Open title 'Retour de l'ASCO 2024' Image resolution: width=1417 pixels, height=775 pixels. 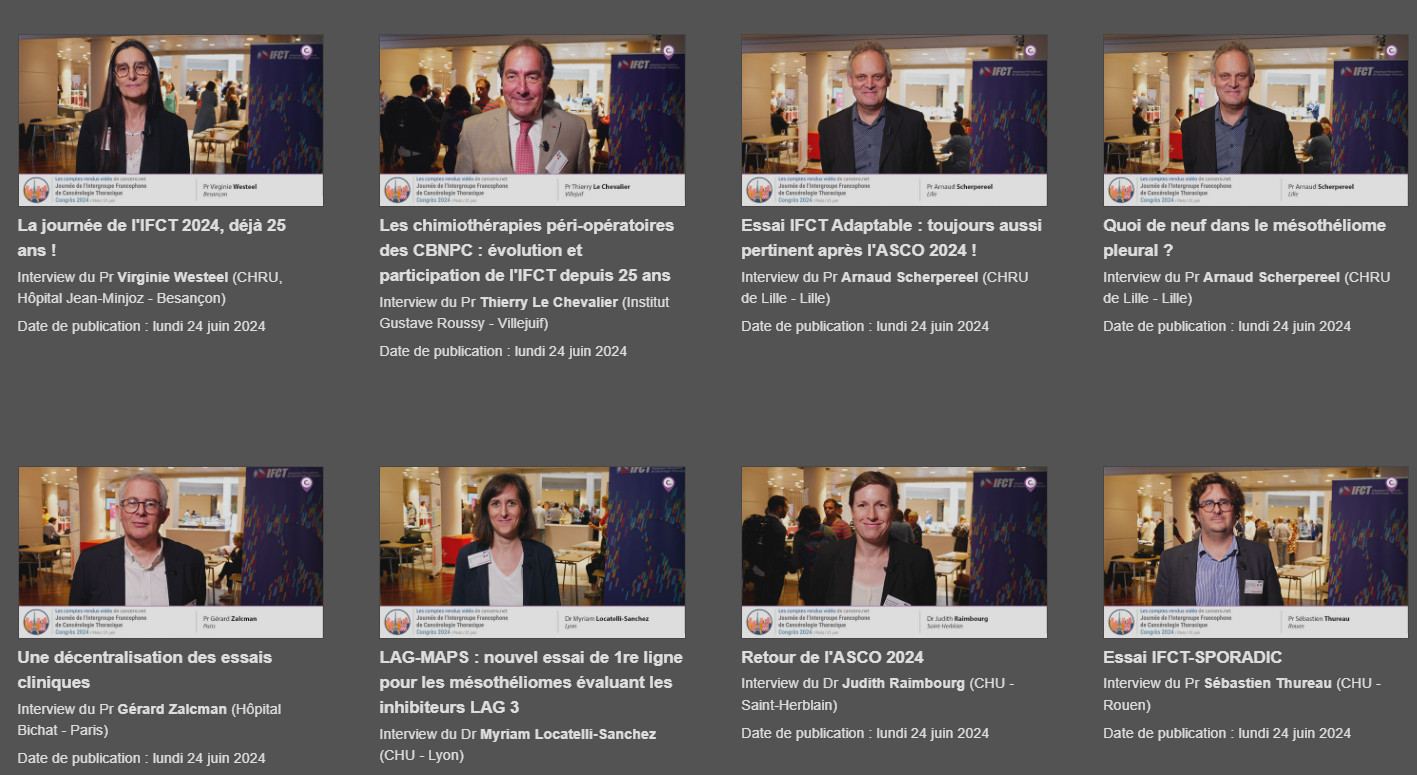(x=832, y=657)
